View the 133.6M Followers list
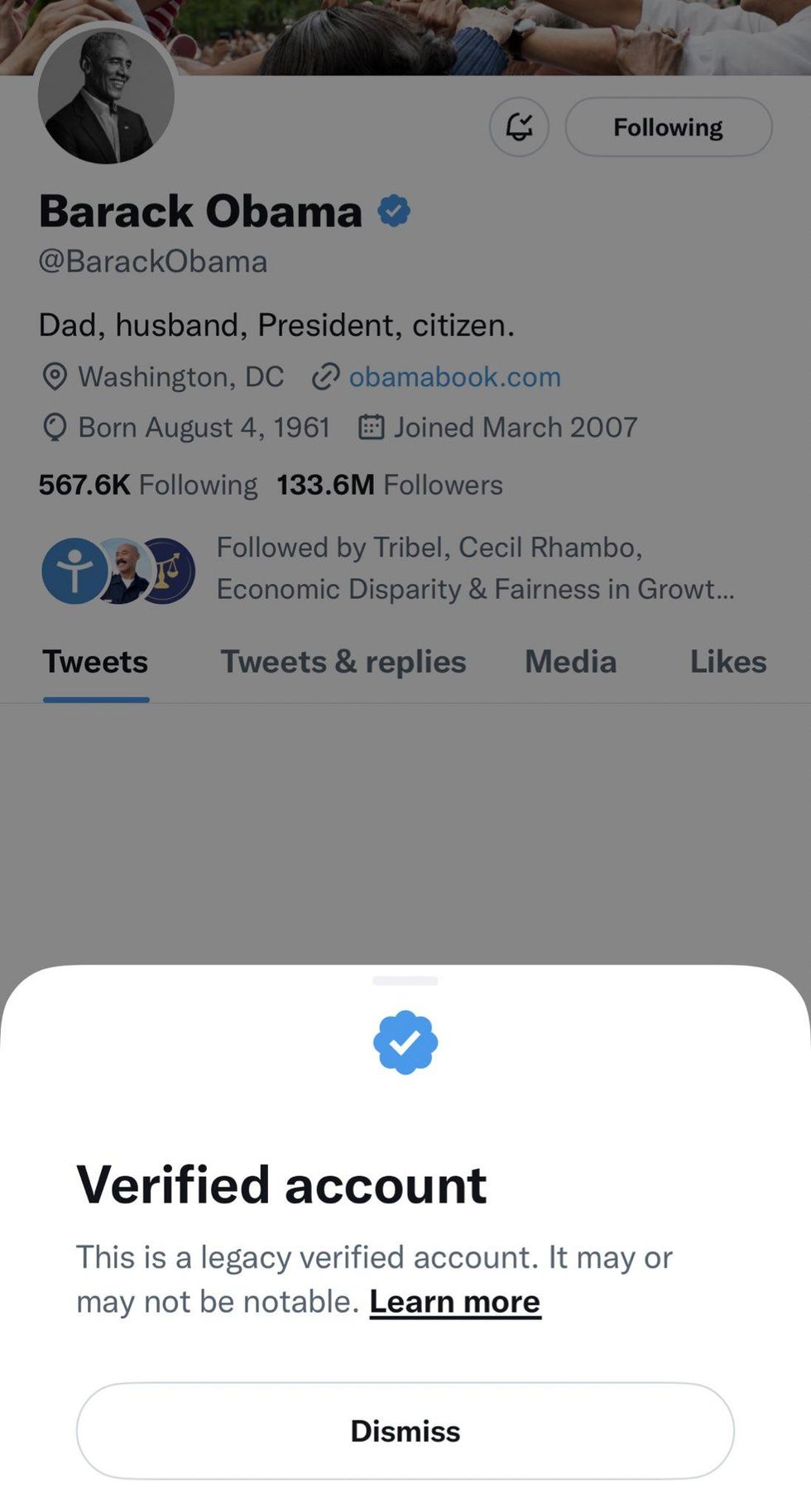The image size is (811, 1512). click(x=389, y=485)
